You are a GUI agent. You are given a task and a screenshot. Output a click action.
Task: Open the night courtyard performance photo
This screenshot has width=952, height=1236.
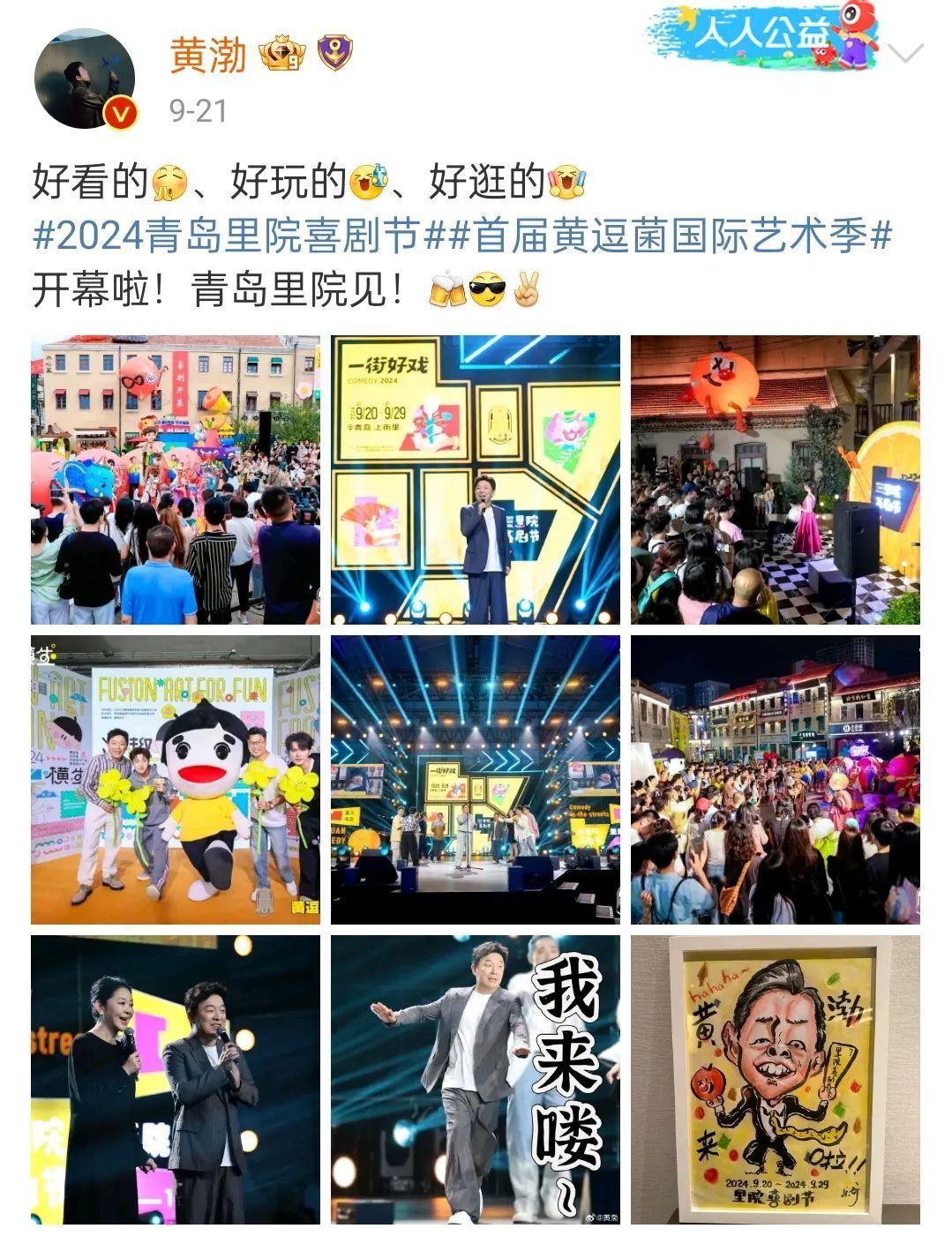coord(775,480)
